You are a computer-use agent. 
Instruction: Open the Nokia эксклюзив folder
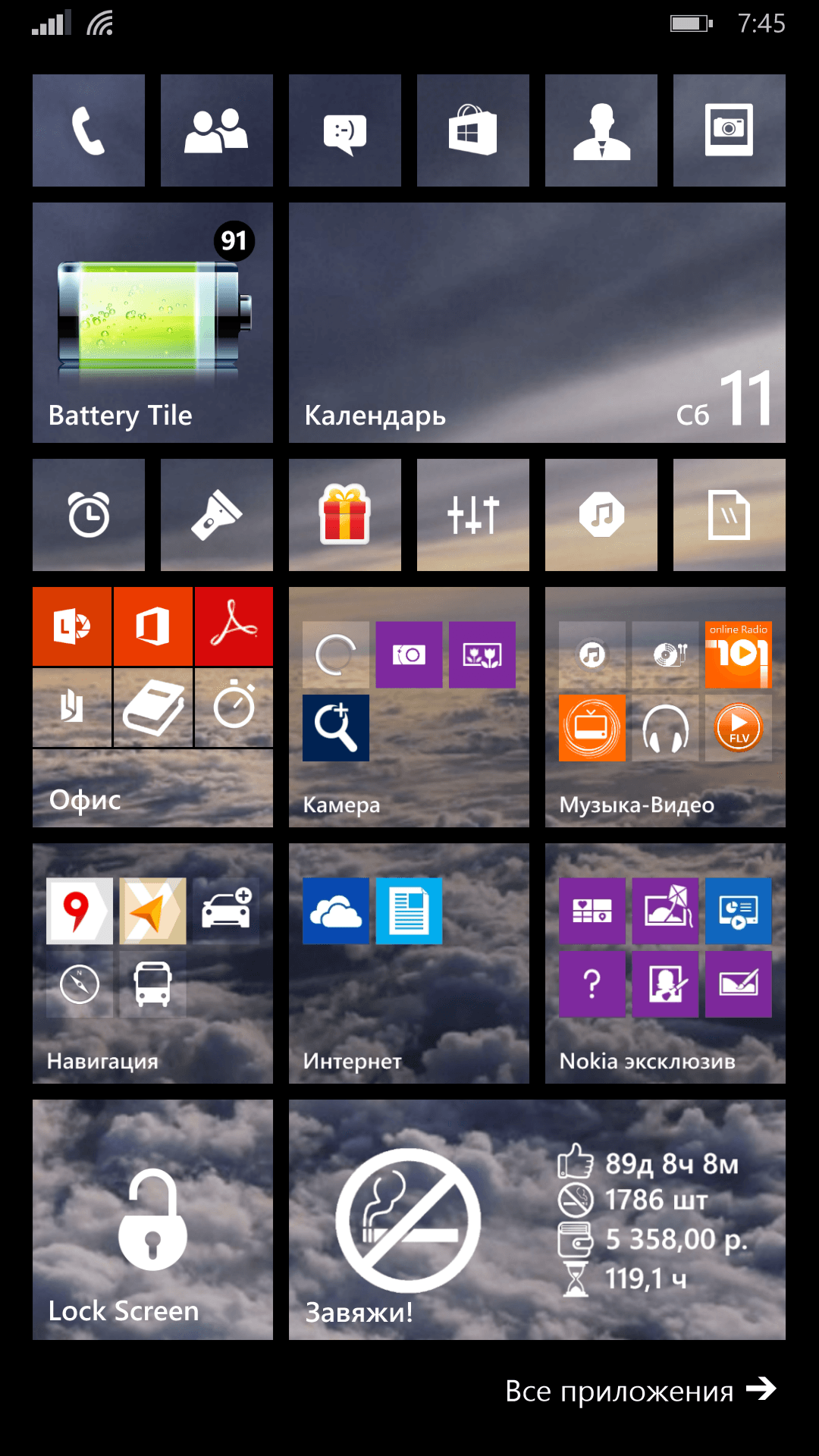click(x=665, y=963)
